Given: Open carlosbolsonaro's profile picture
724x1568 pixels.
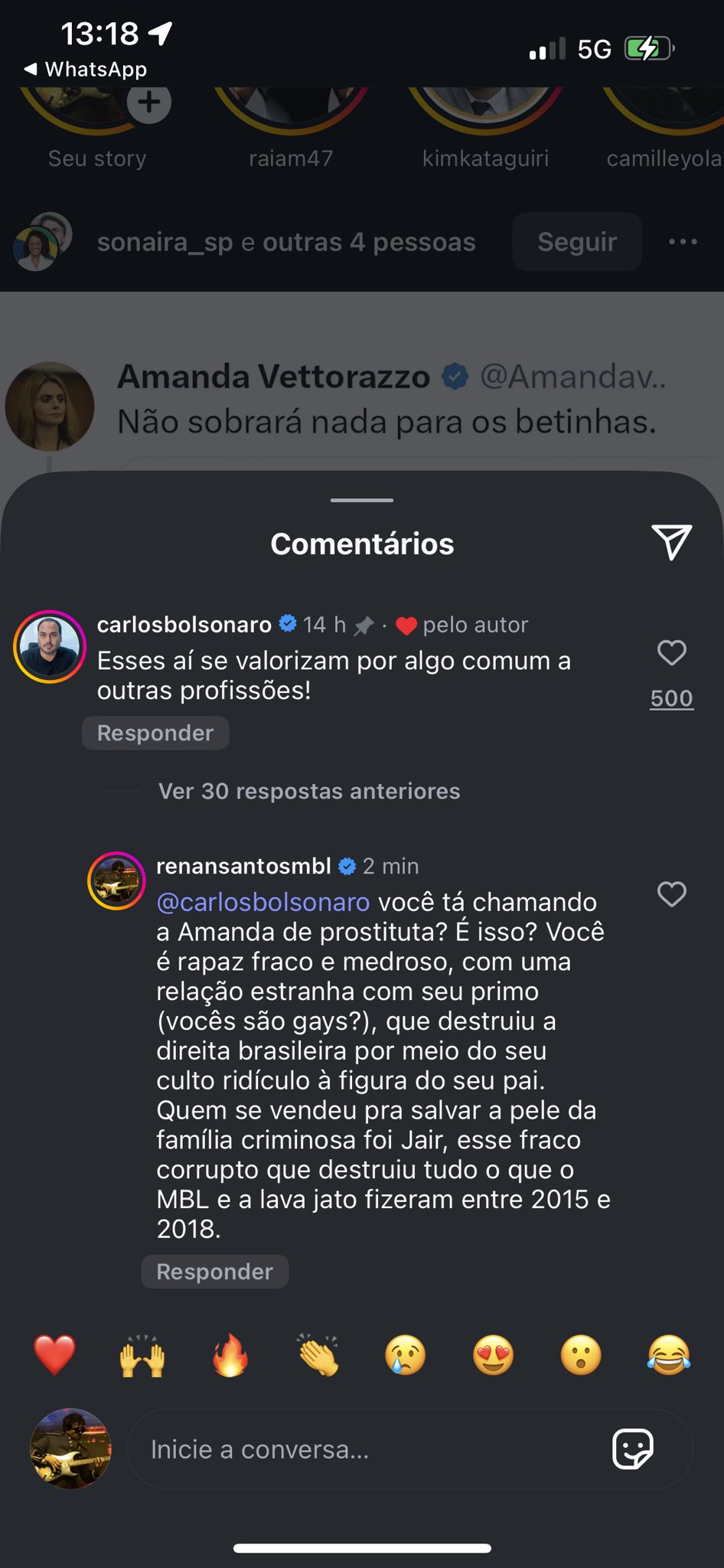Looking at the screenshot, I should click(50, 647).
